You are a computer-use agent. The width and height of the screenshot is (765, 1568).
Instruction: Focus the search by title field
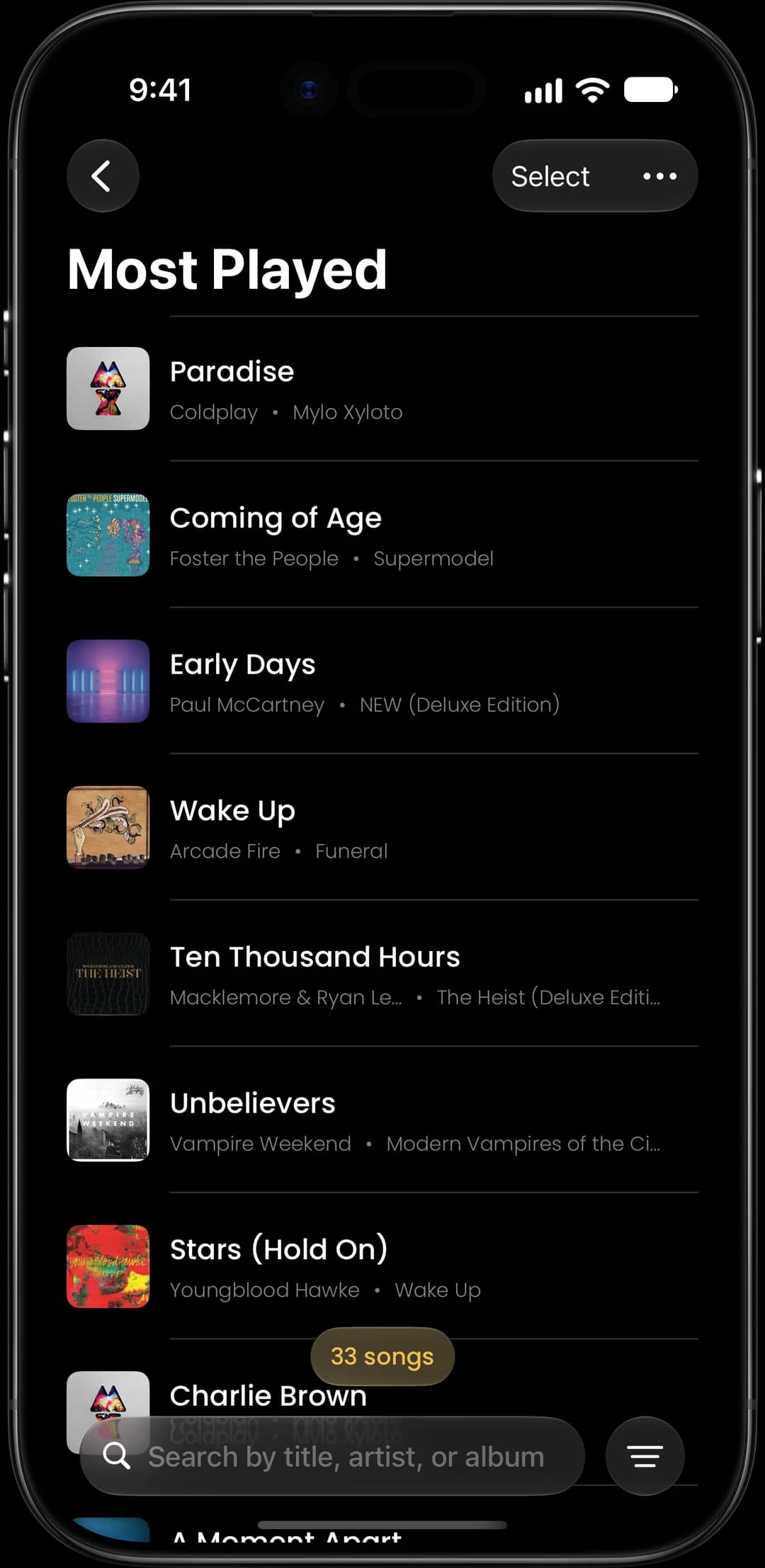point(332,1456)
